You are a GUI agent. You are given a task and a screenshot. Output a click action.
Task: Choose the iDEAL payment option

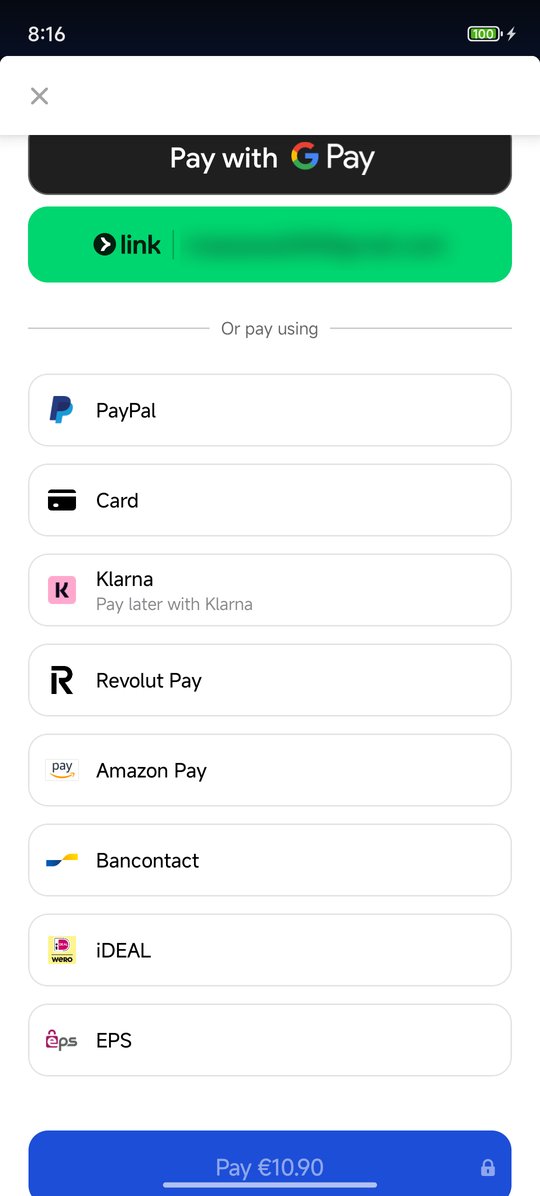click(270, 950)
